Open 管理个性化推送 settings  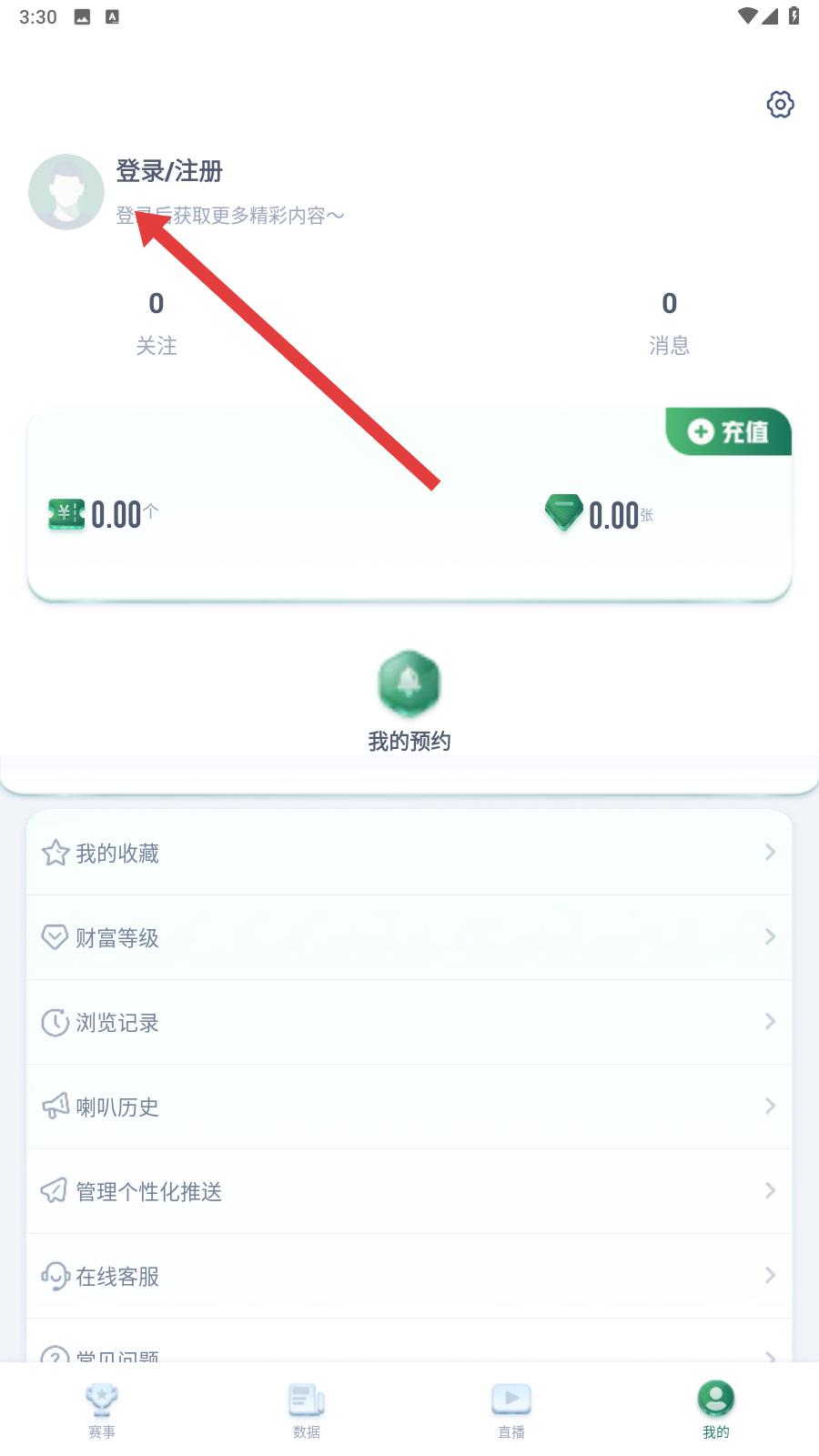(409, 1191)
